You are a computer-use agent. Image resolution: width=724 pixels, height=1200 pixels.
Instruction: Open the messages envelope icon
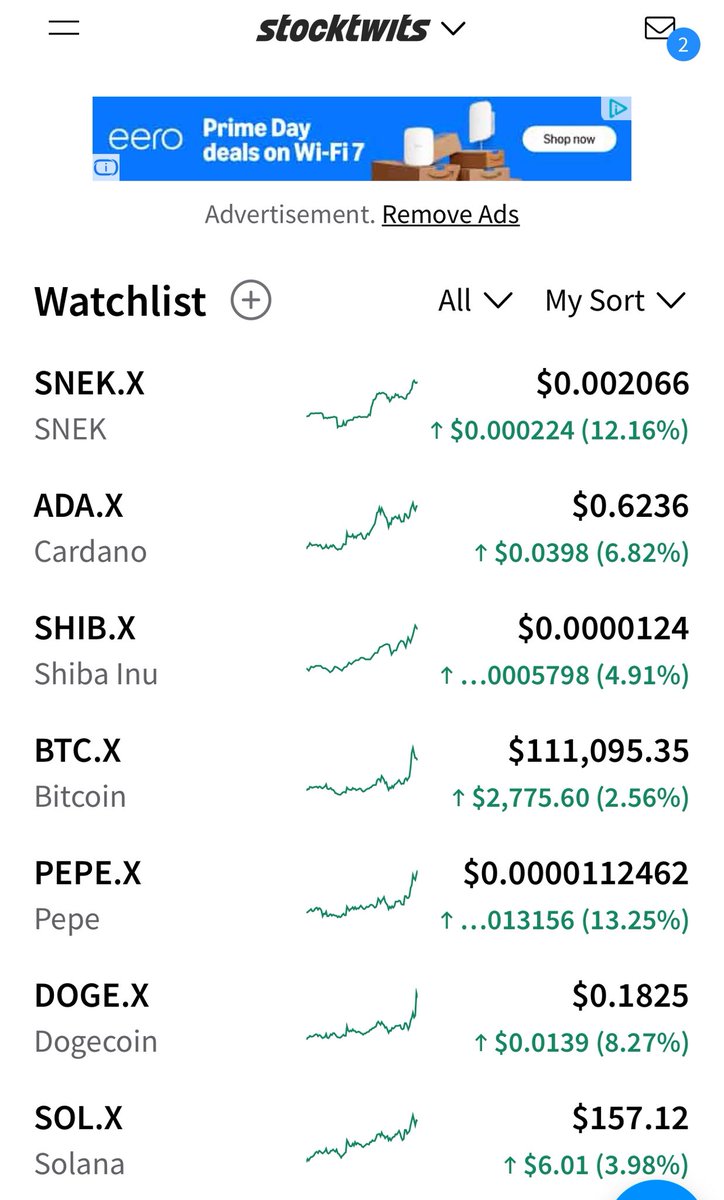point(660,28)
